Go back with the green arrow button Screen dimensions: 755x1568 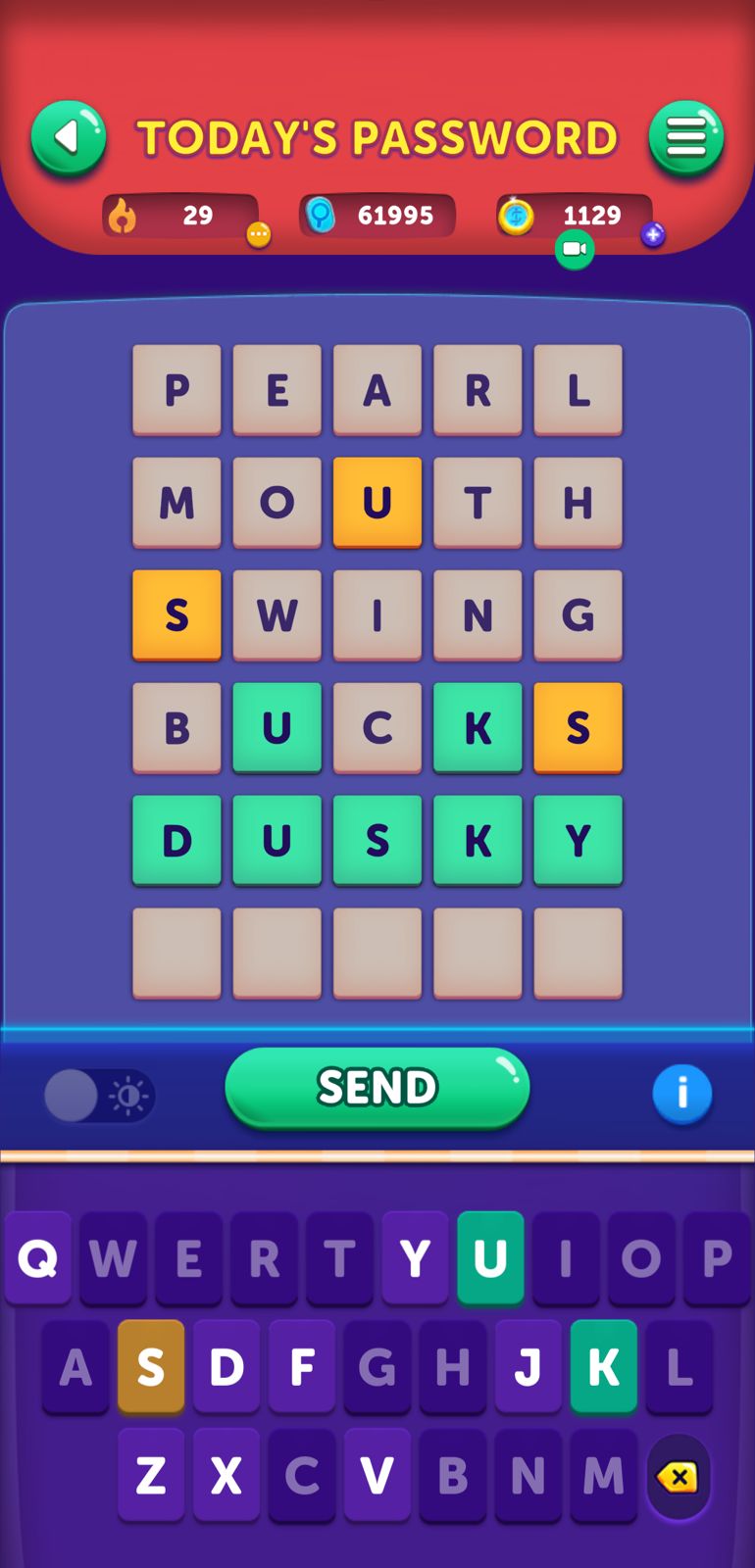tap(68, 138)
